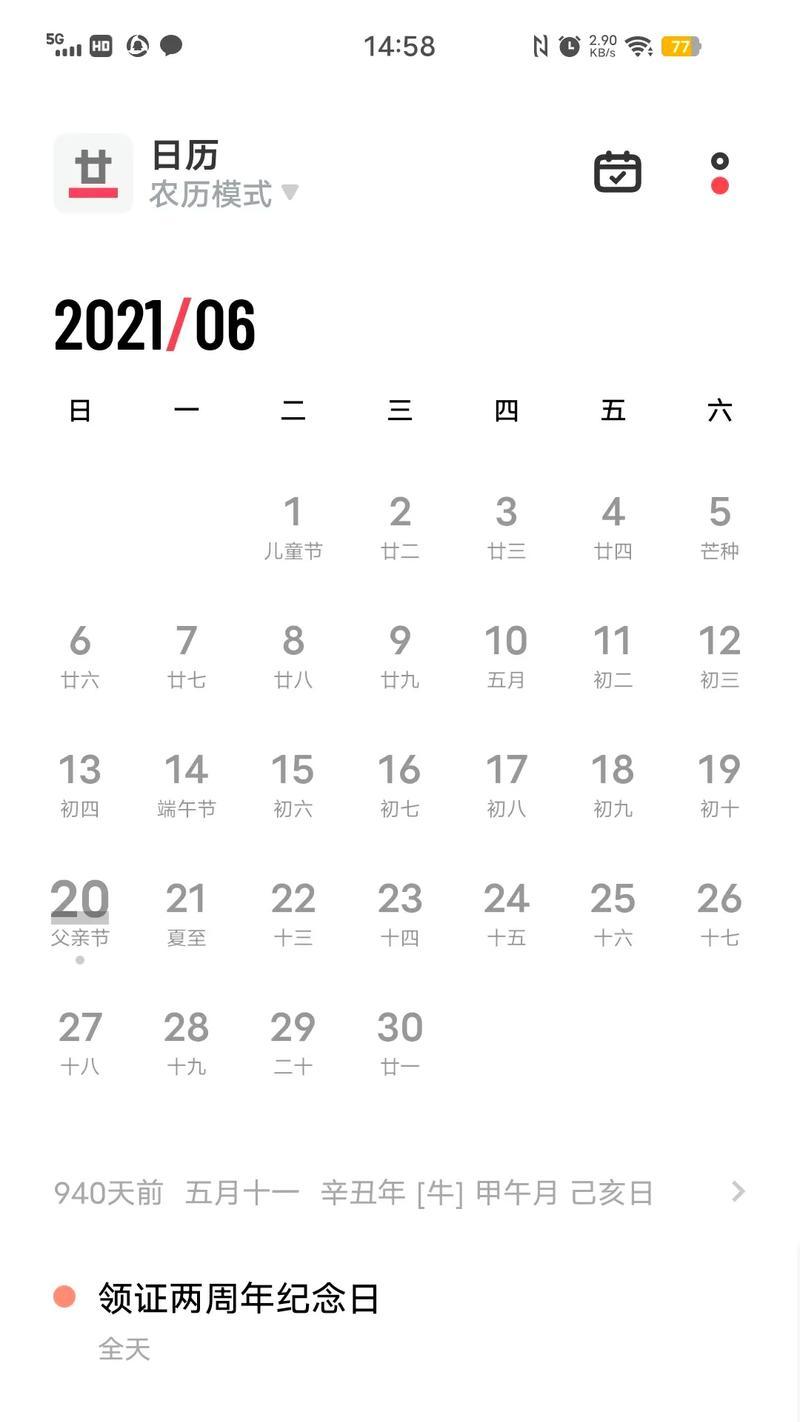Screen dimensions: 800x1422
Task: Open the more options menu
Action: [719, 173]
